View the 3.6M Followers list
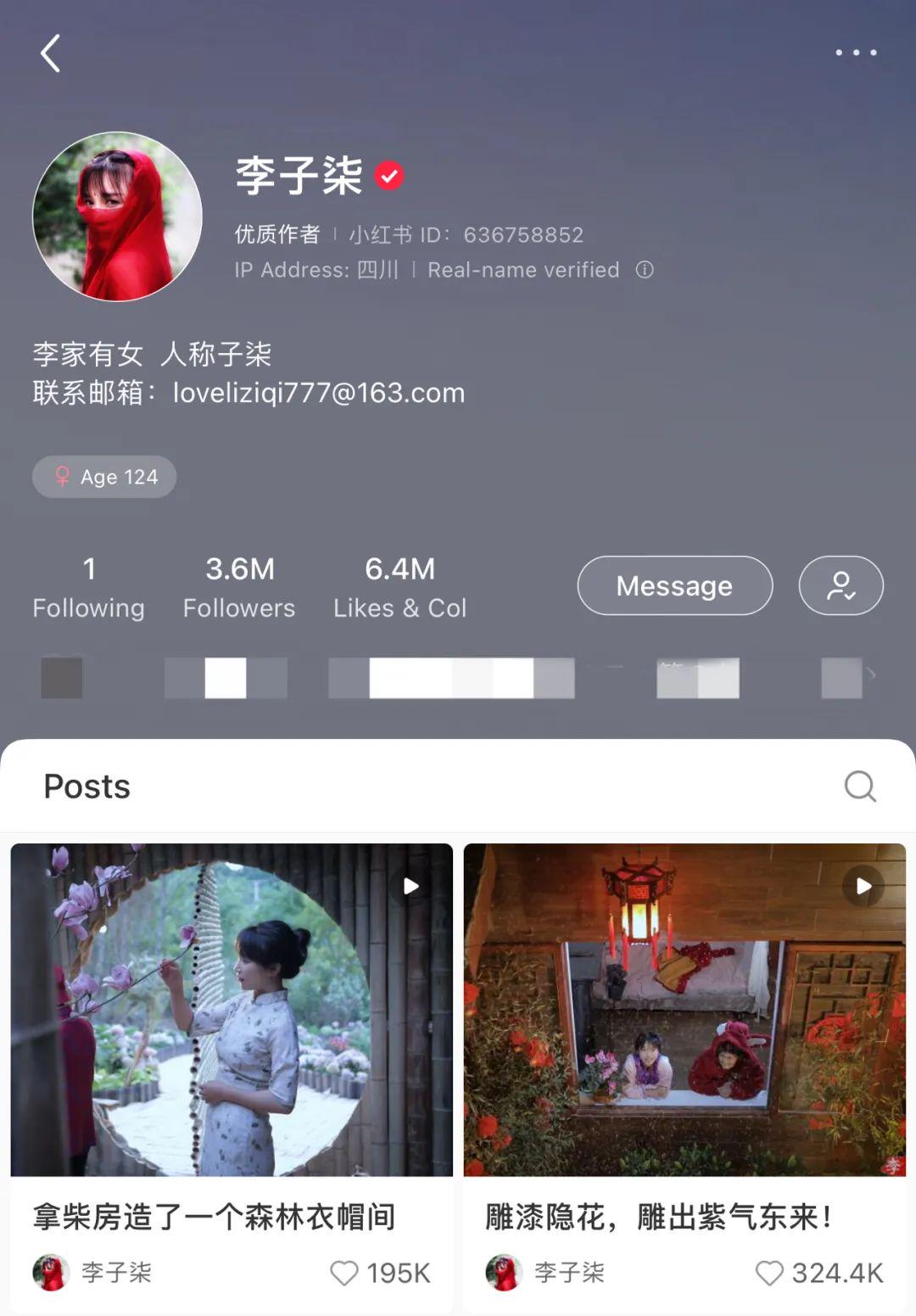 click(x=239, y=587)
